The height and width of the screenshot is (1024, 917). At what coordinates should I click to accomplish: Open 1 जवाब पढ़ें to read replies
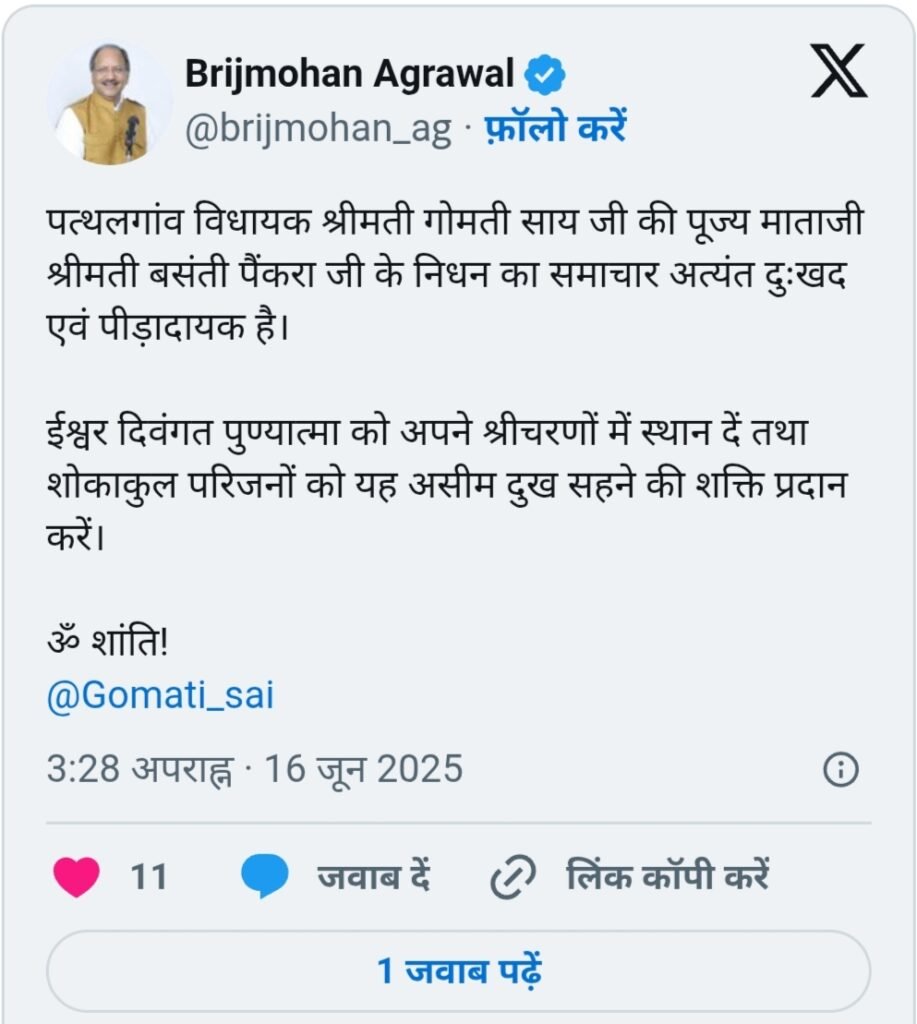pyautogui.click(x=459, y=970)
